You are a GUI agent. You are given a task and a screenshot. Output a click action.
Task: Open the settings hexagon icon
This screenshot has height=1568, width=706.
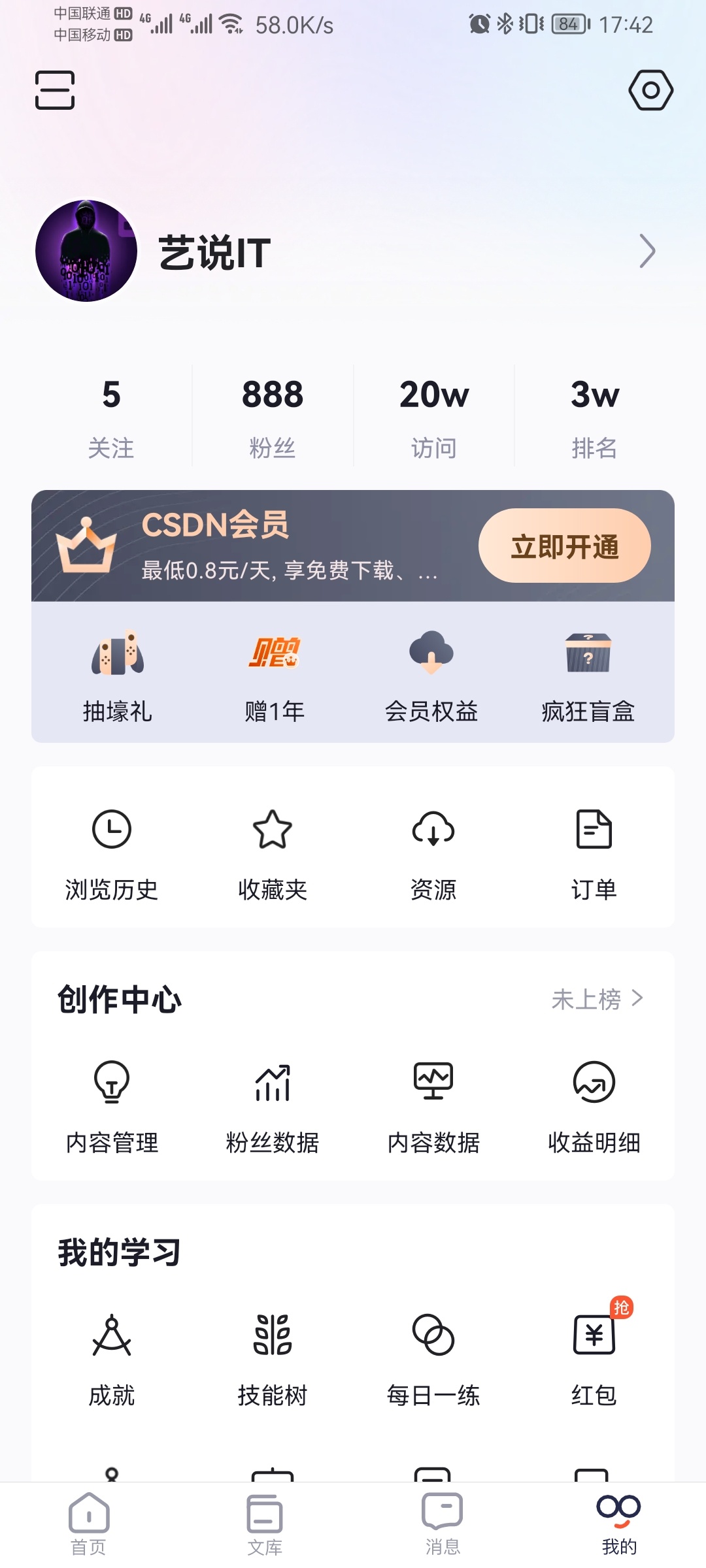pyautogui.click(x=650, y=90)
